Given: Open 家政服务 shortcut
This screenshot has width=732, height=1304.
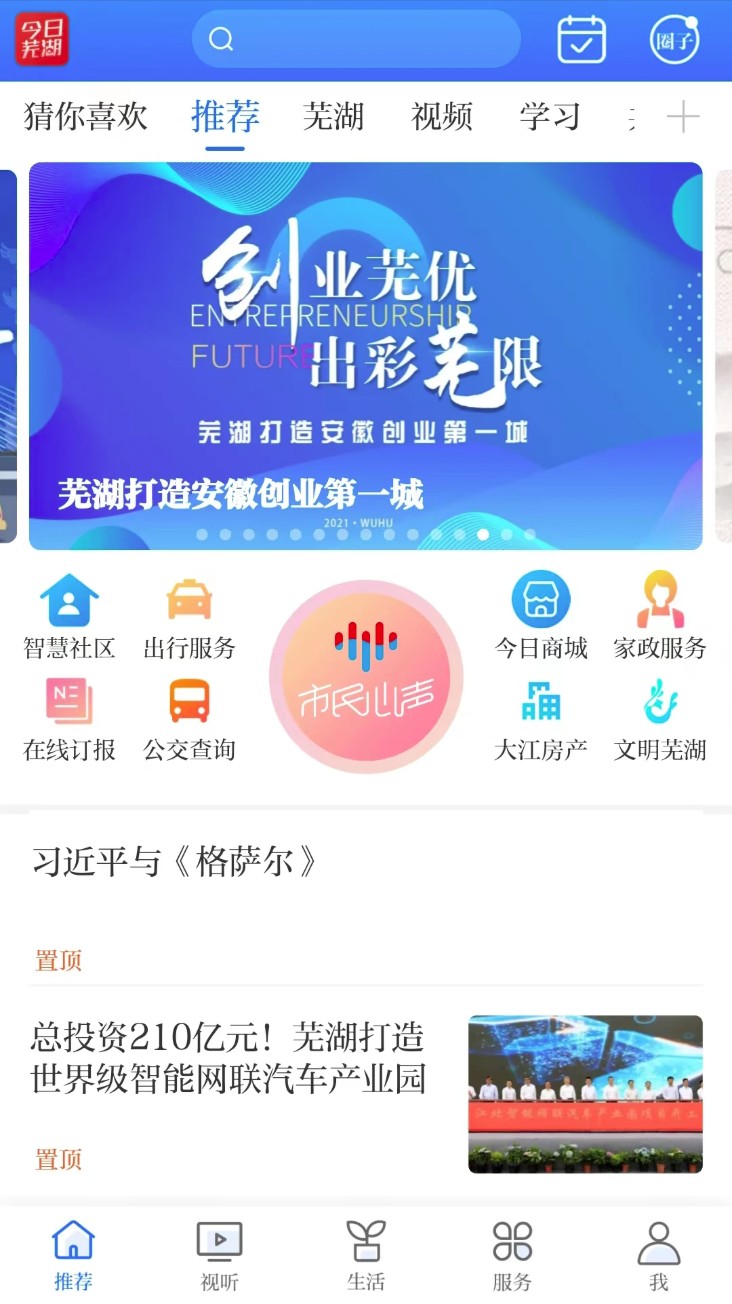Looking at the screenshot, I should tap(660, 617).
